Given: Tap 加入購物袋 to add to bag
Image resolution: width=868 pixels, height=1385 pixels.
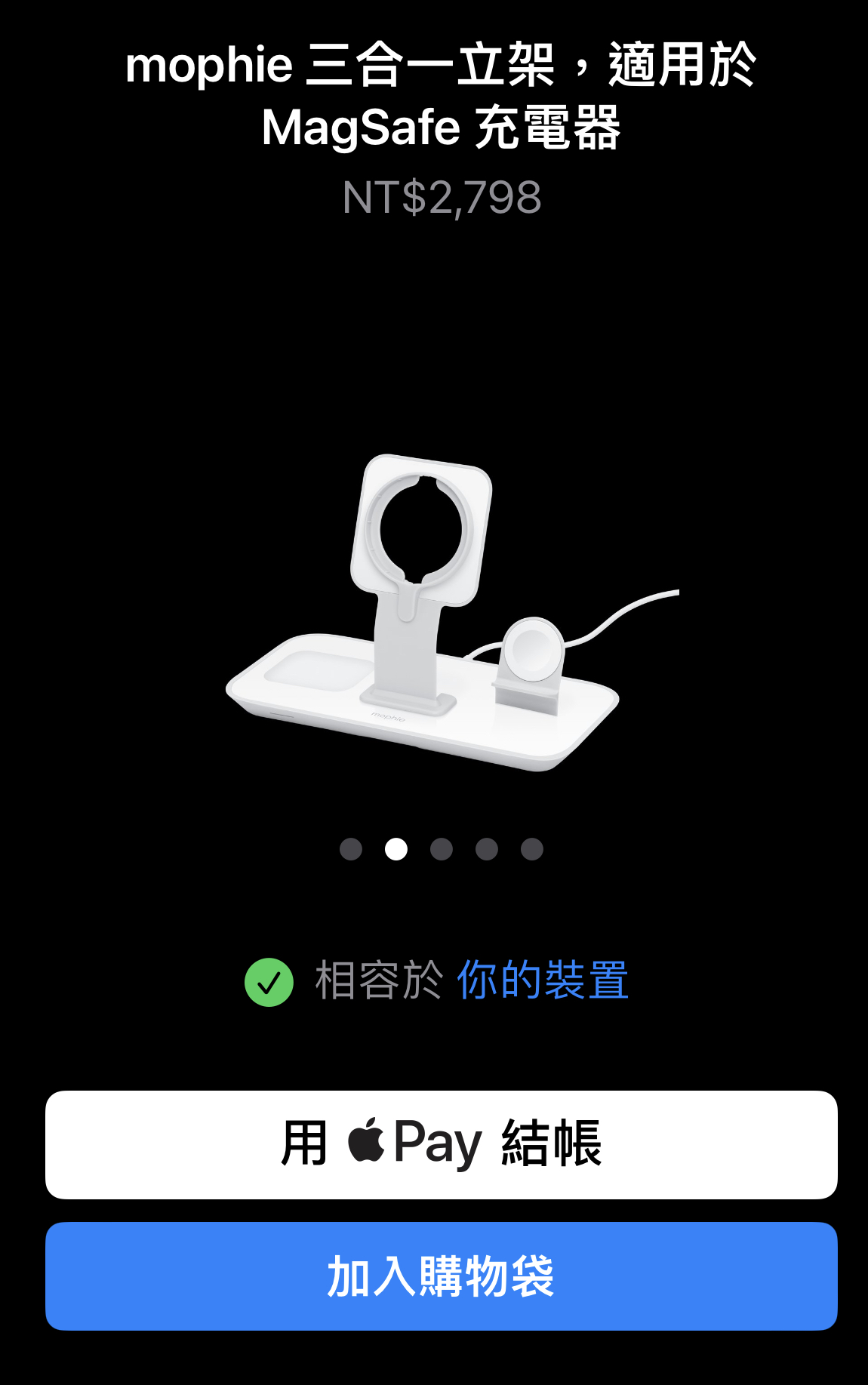Looking at the screenshot, I should click(441, 1276).
